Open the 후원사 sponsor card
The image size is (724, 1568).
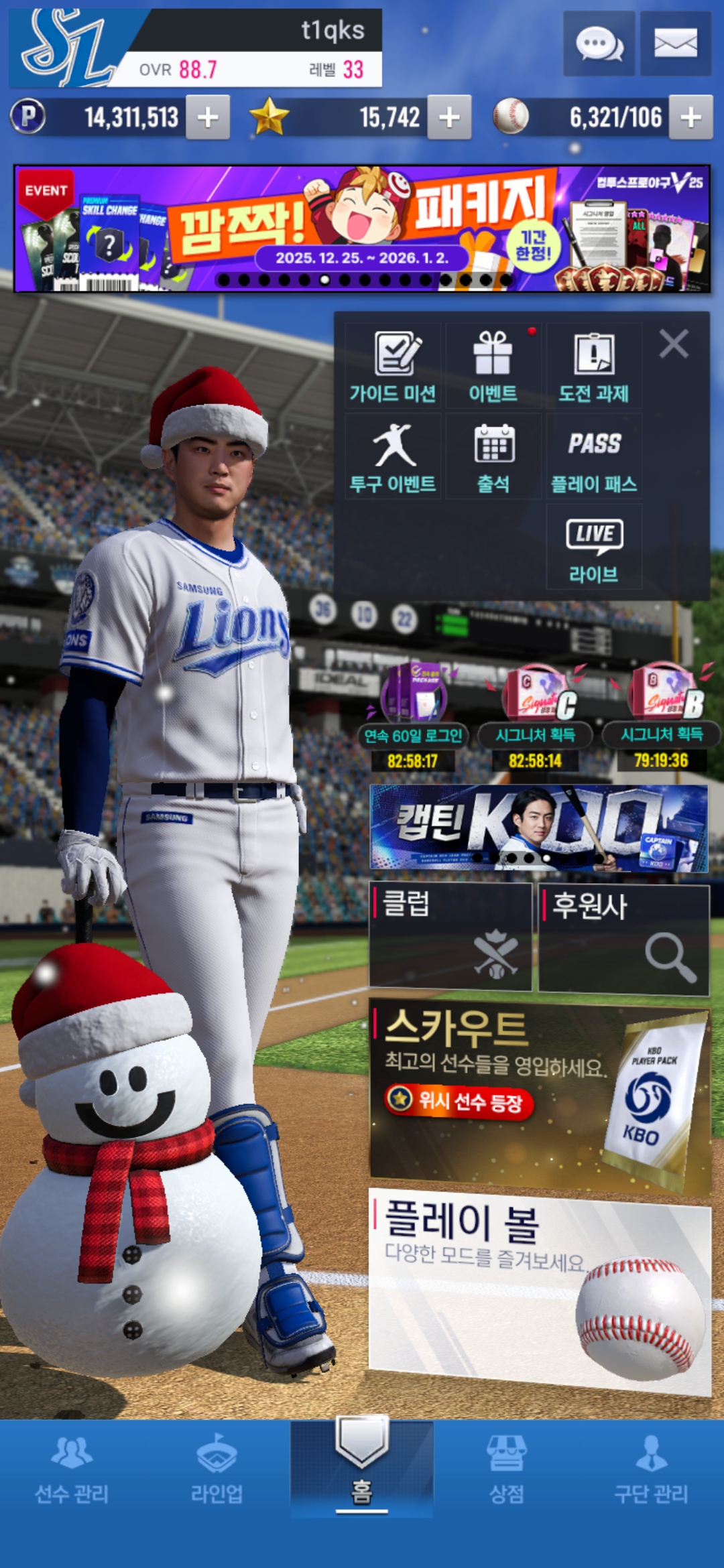coord(623,938)
